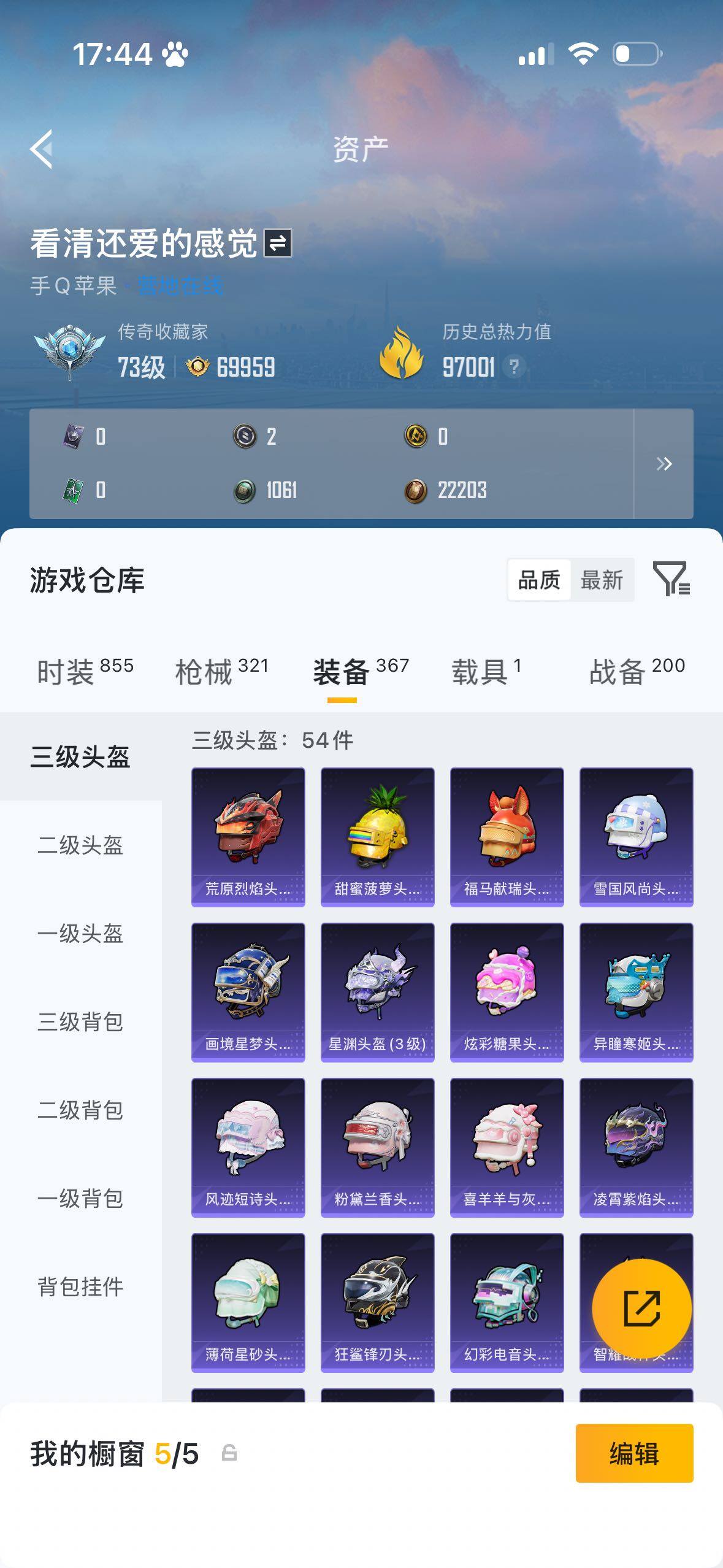Switch to the 时装 tab

[x=66, y=672]
